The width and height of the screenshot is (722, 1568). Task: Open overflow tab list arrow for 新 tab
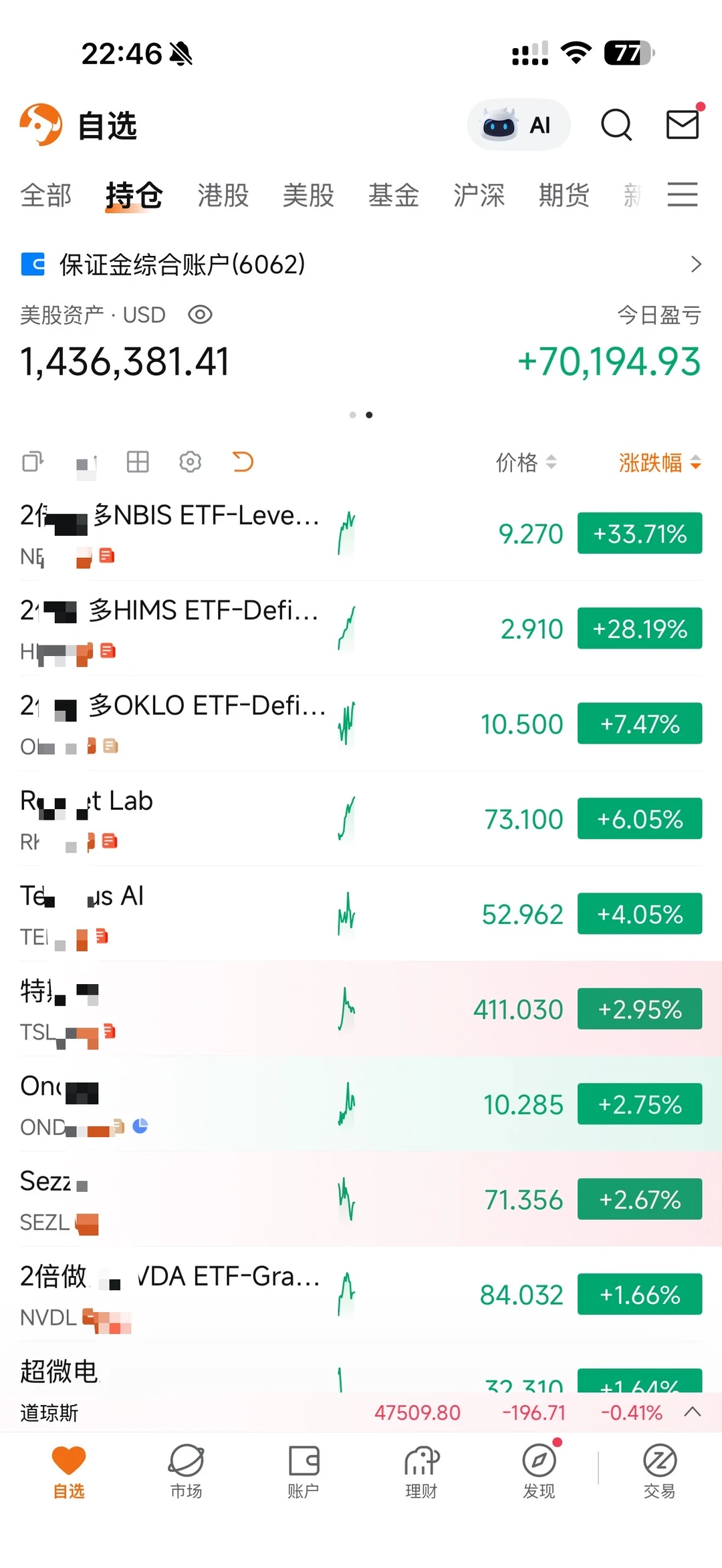point(632,195)
